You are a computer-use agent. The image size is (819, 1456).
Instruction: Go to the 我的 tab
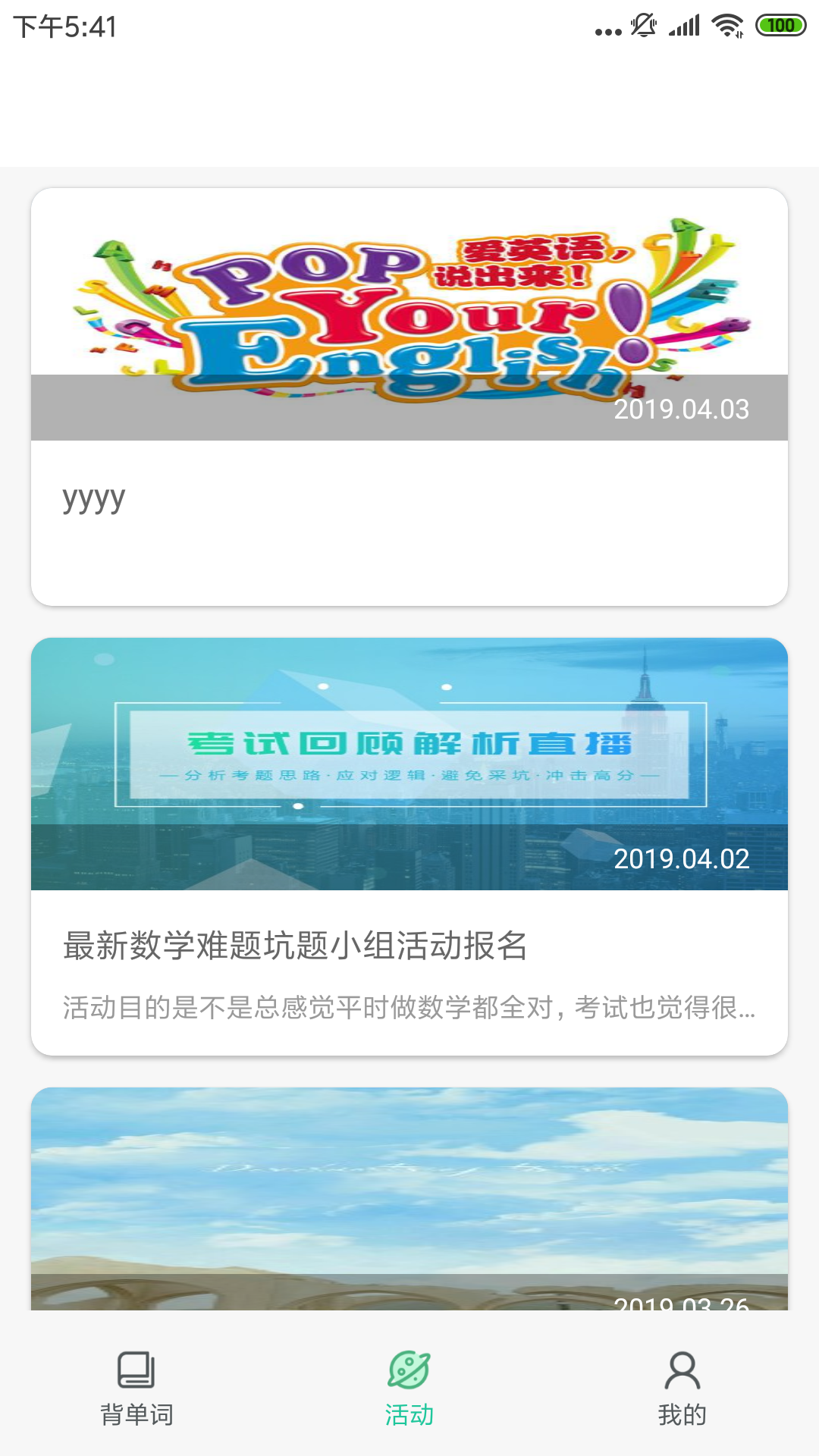tap(682, 1388)
